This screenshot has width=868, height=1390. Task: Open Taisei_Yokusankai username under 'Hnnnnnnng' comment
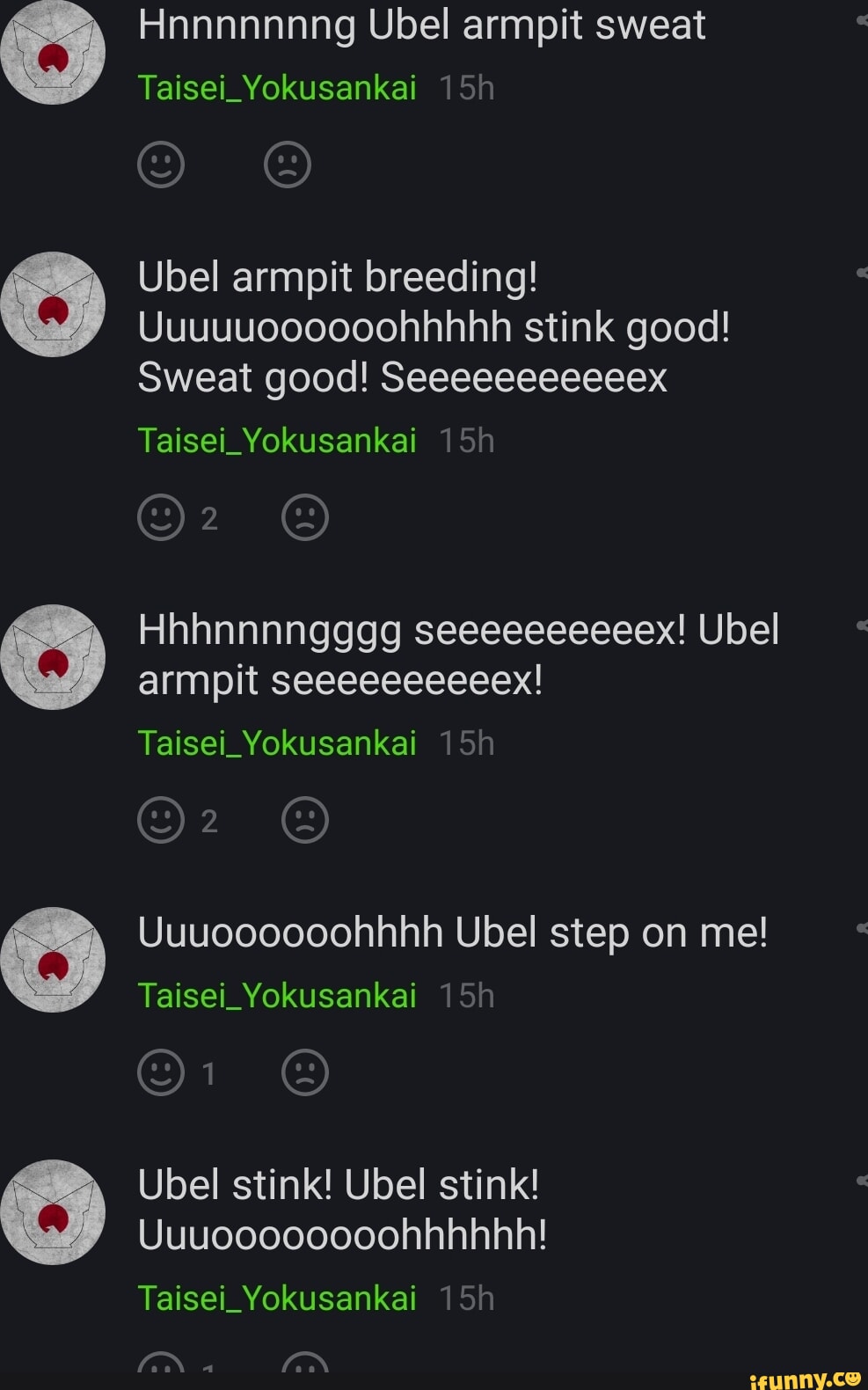tap(276, 88)
